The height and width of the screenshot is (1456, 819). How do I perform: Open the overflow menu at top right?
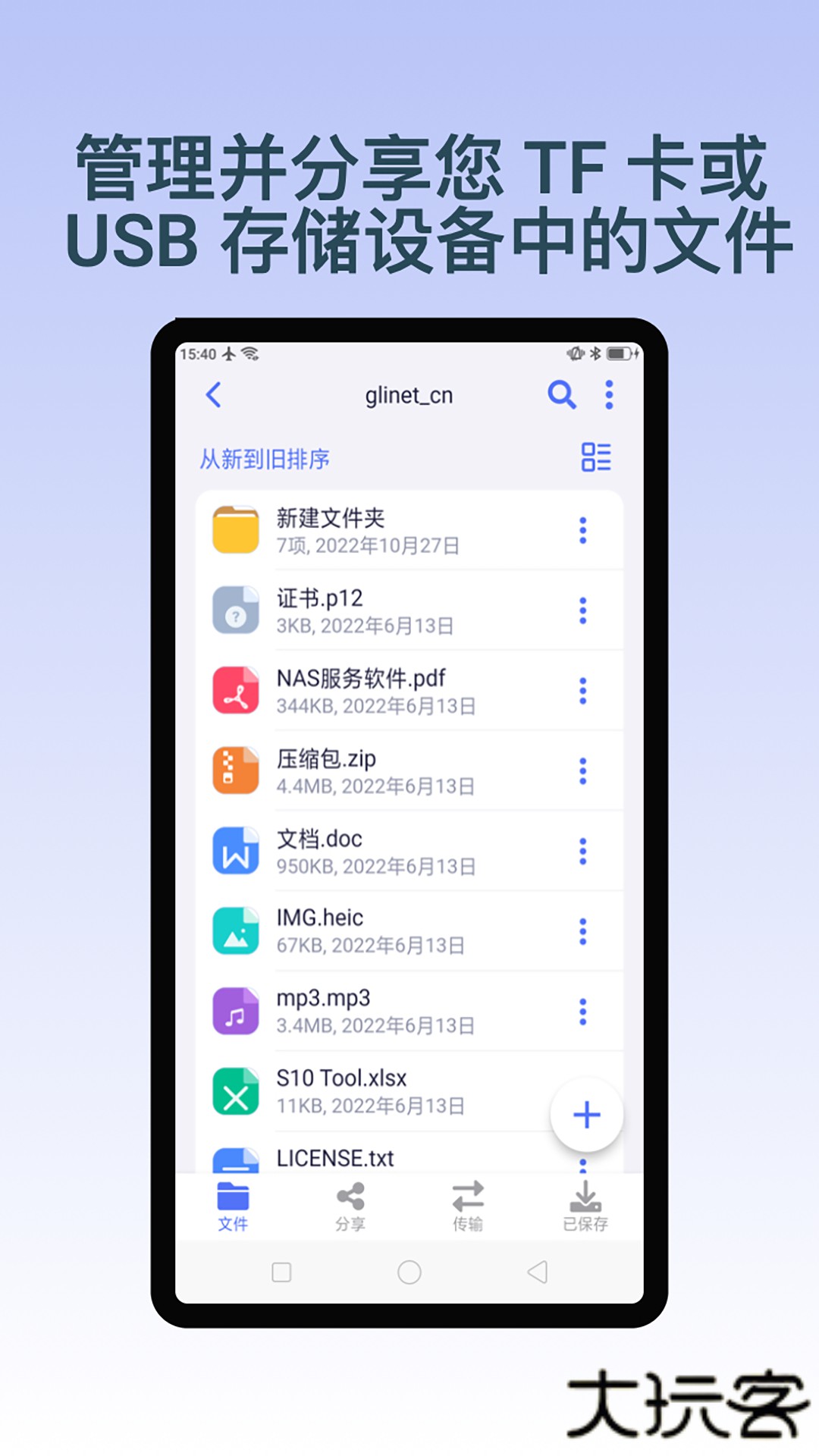pos(608,395)
